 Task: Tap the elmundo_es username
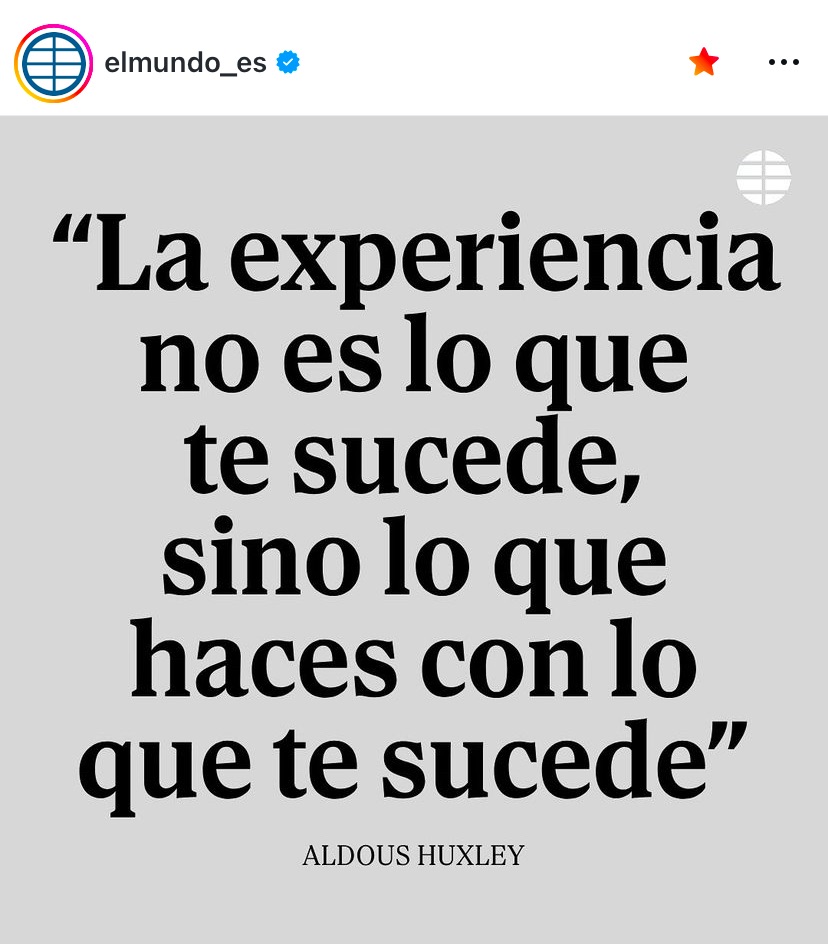tap(185, 63)
